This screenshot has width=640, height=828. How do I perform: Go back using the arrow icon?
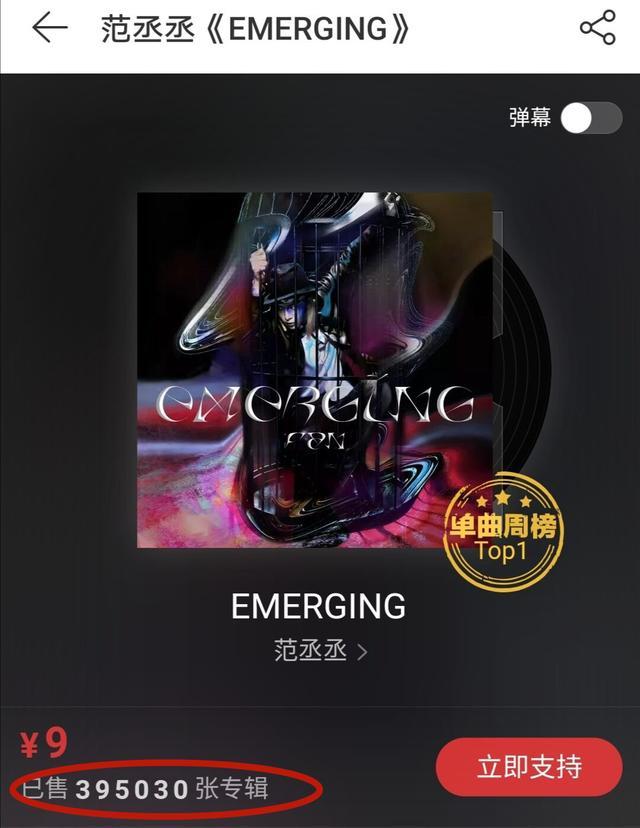49,29
